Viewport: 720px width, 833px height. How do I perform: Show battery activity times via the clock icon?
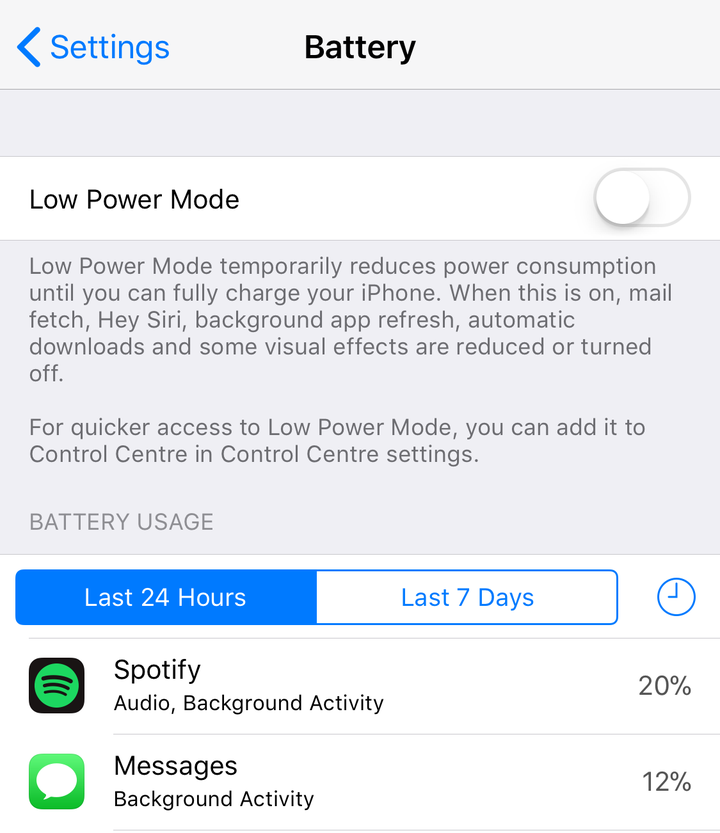[675, 597]
